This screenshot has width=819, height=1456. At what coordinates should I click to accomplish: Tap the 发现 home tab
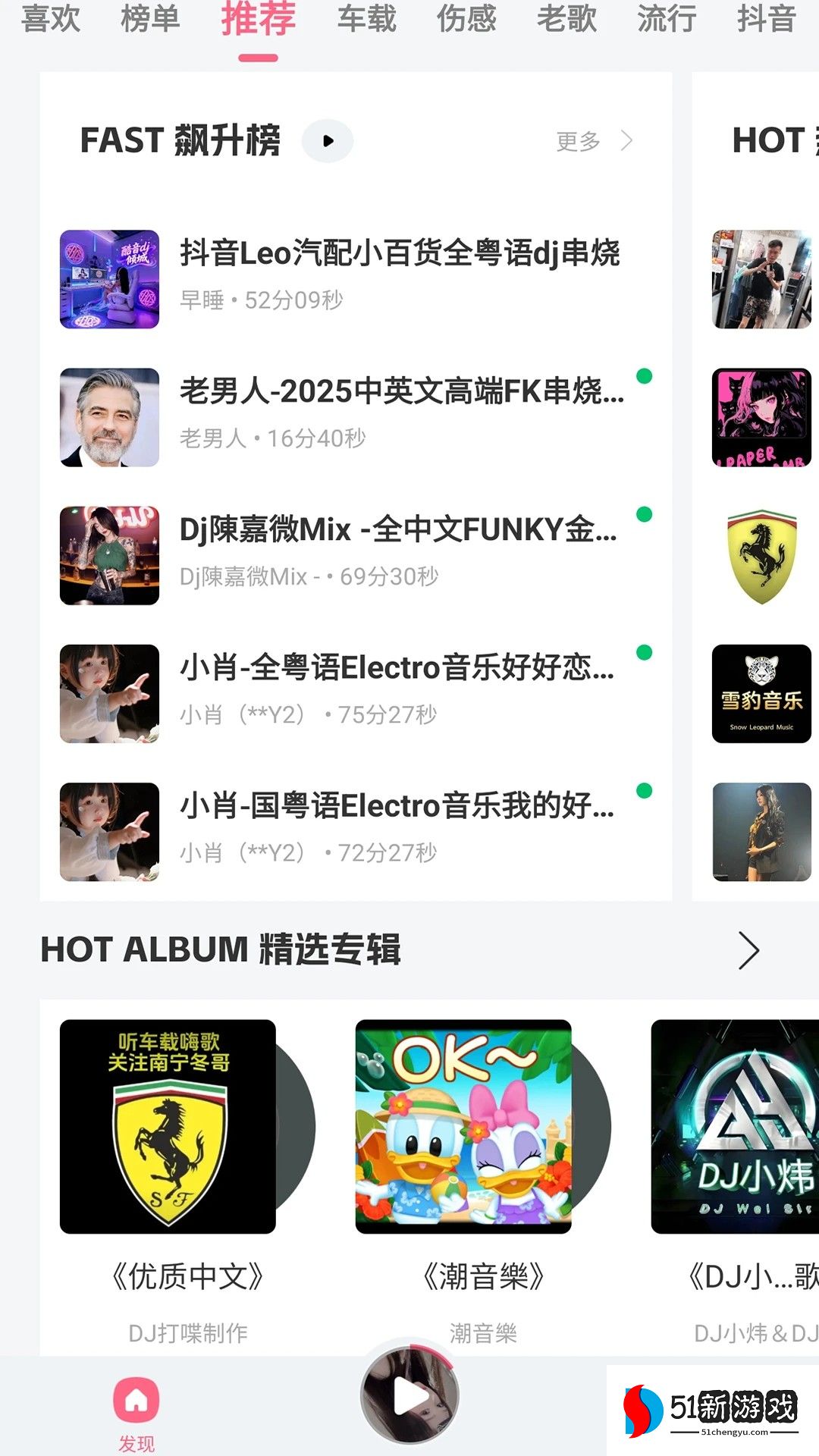point(136,1412)
